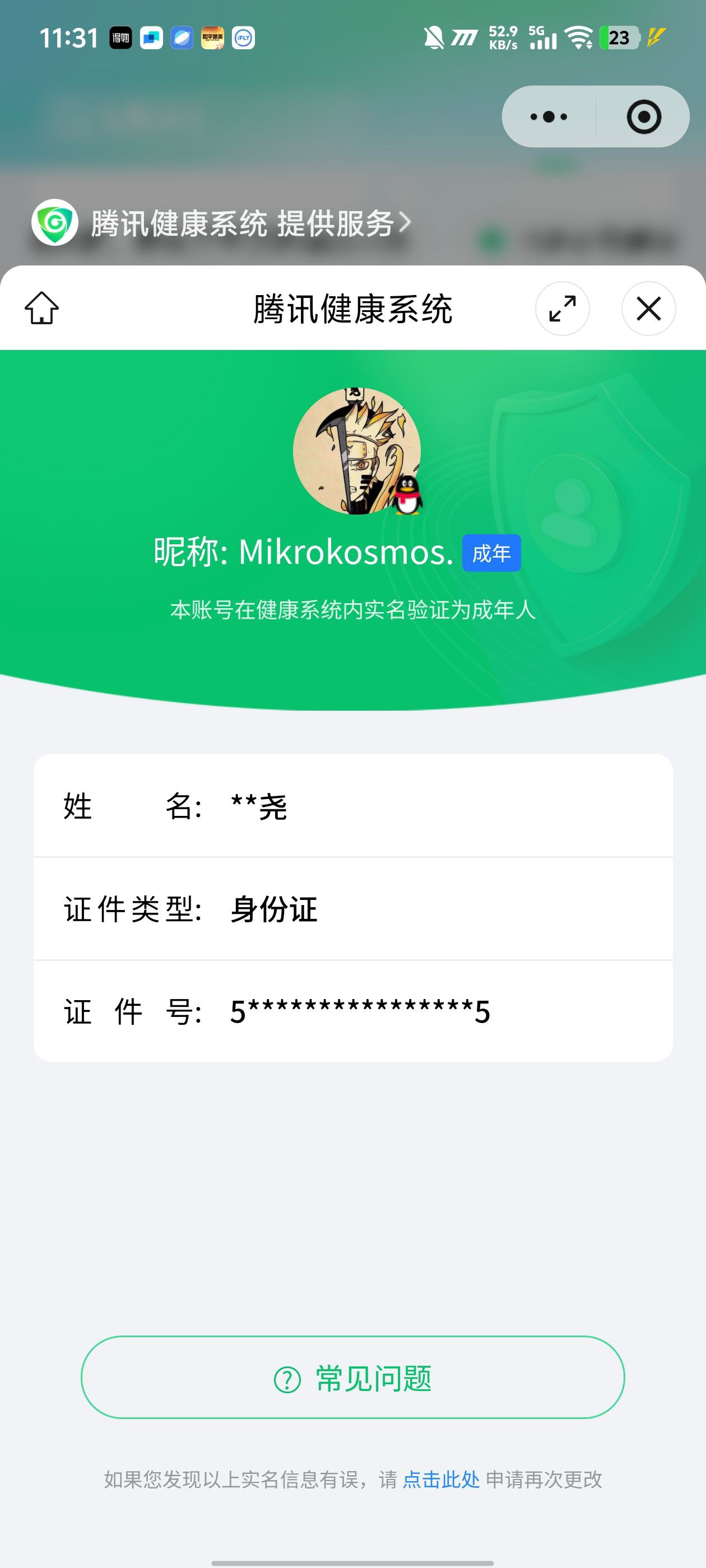Click the muted notification bell status icon
The height and width of the screenshot is (1568, 706).
pos(434,38)
